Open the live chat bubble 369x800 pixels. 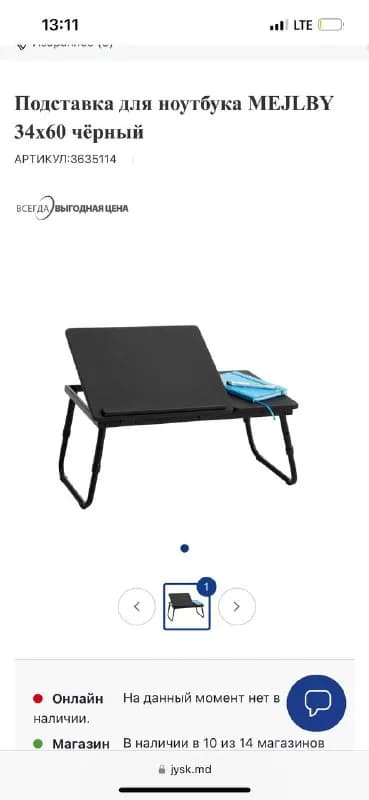(316, 704)
